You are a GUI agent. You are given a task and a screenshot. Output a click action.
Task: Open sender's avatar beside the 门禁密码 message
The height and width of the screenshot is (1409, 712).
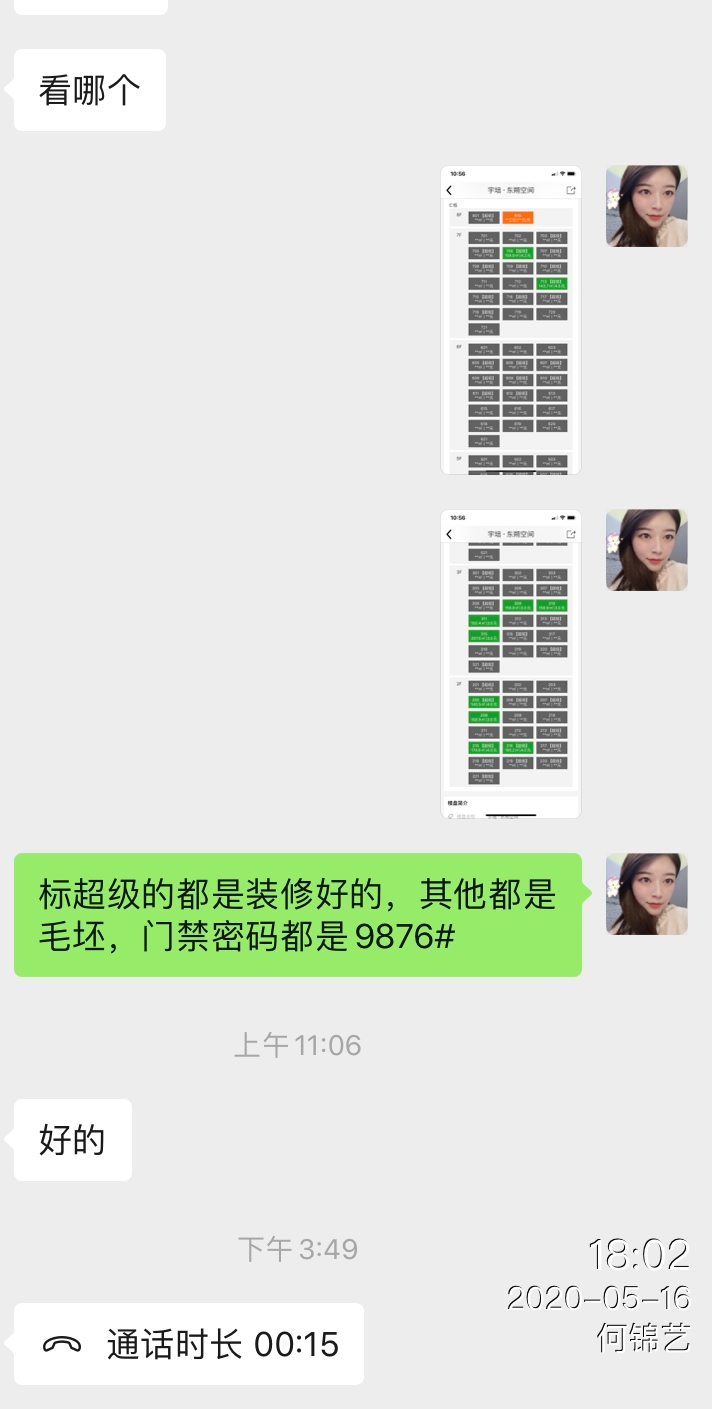click(x=646, y=894)
